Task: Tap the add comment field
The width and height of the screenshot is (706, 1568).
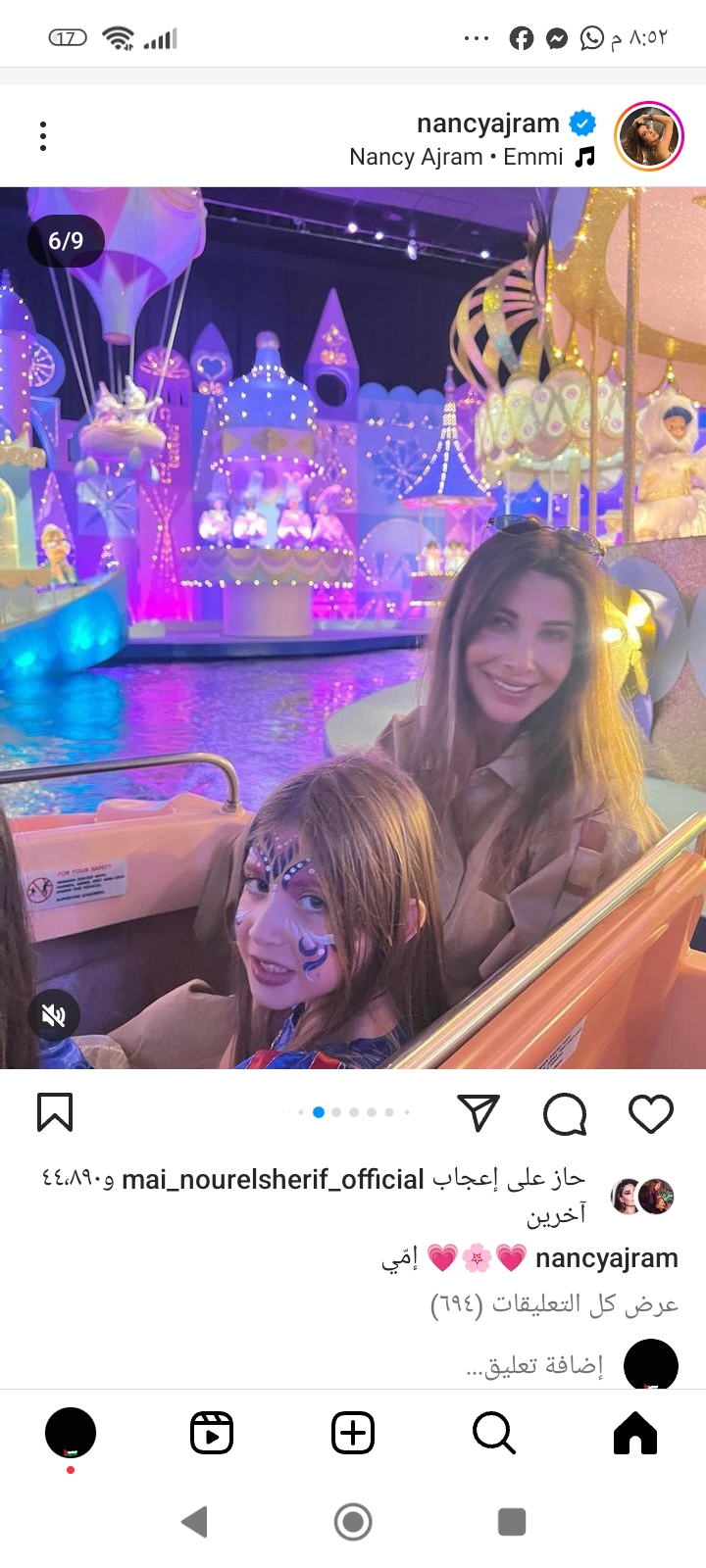Action: point(534,1365)
